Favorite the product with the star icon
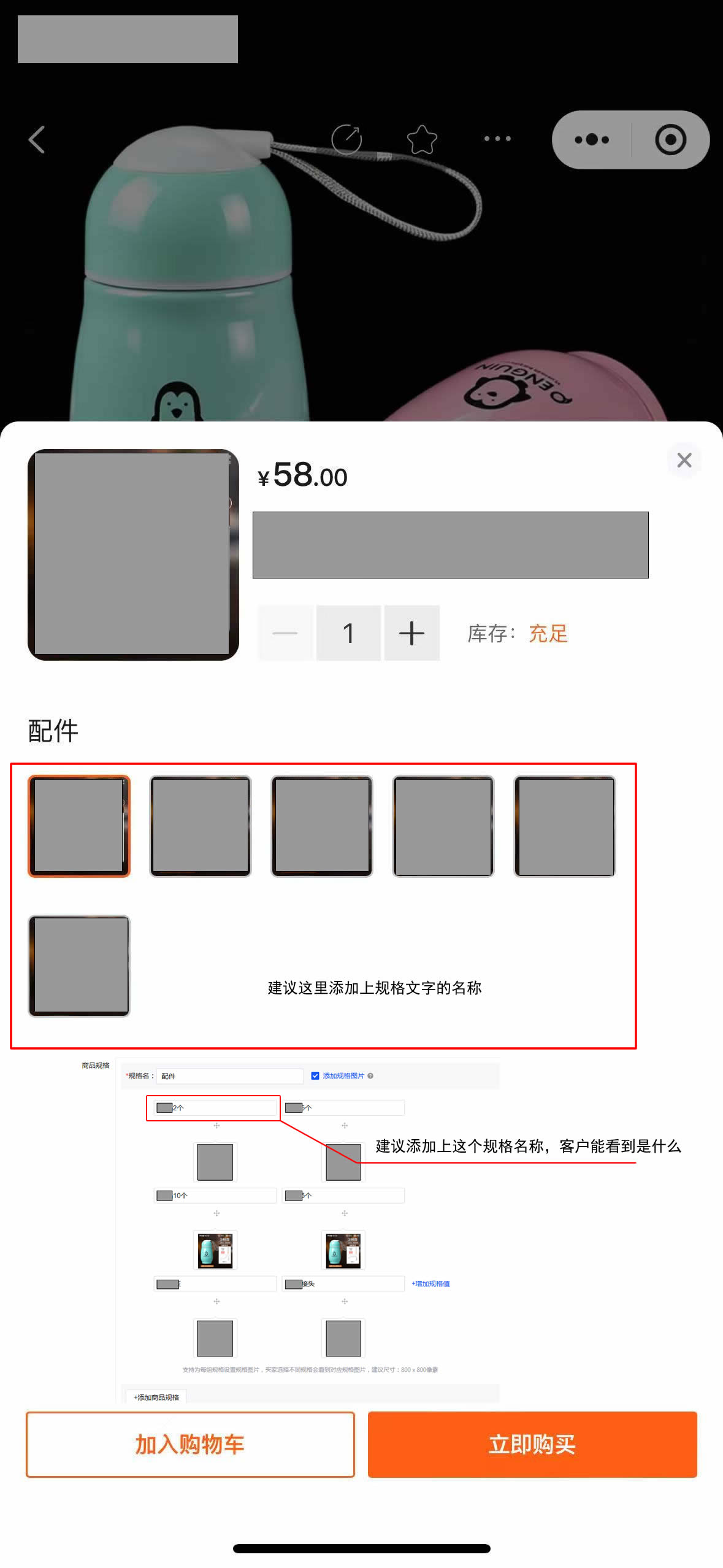This screenshot has width=723, height=1568. click(422, 139)
